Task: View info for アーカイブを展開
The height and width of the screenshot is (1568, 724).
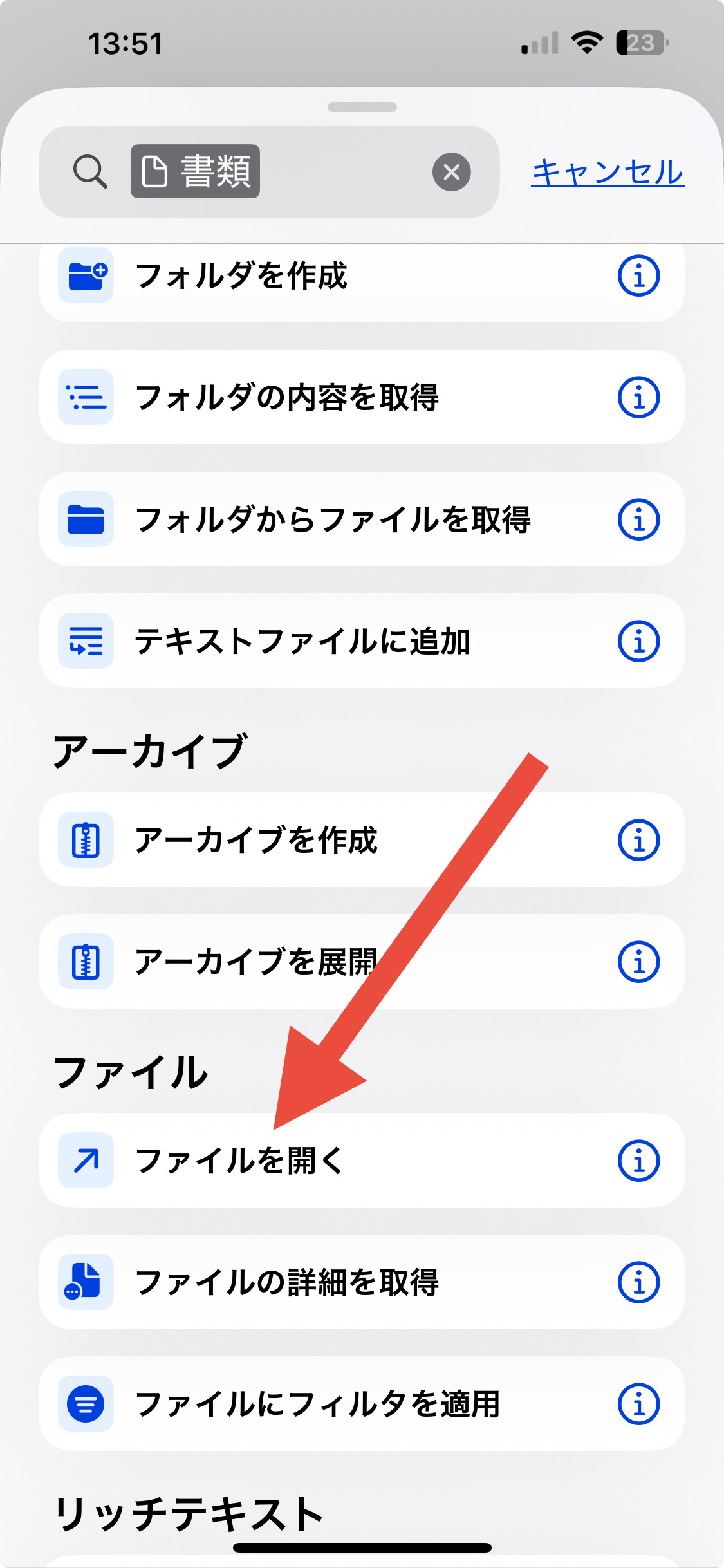Action: [x=638, y=962]
